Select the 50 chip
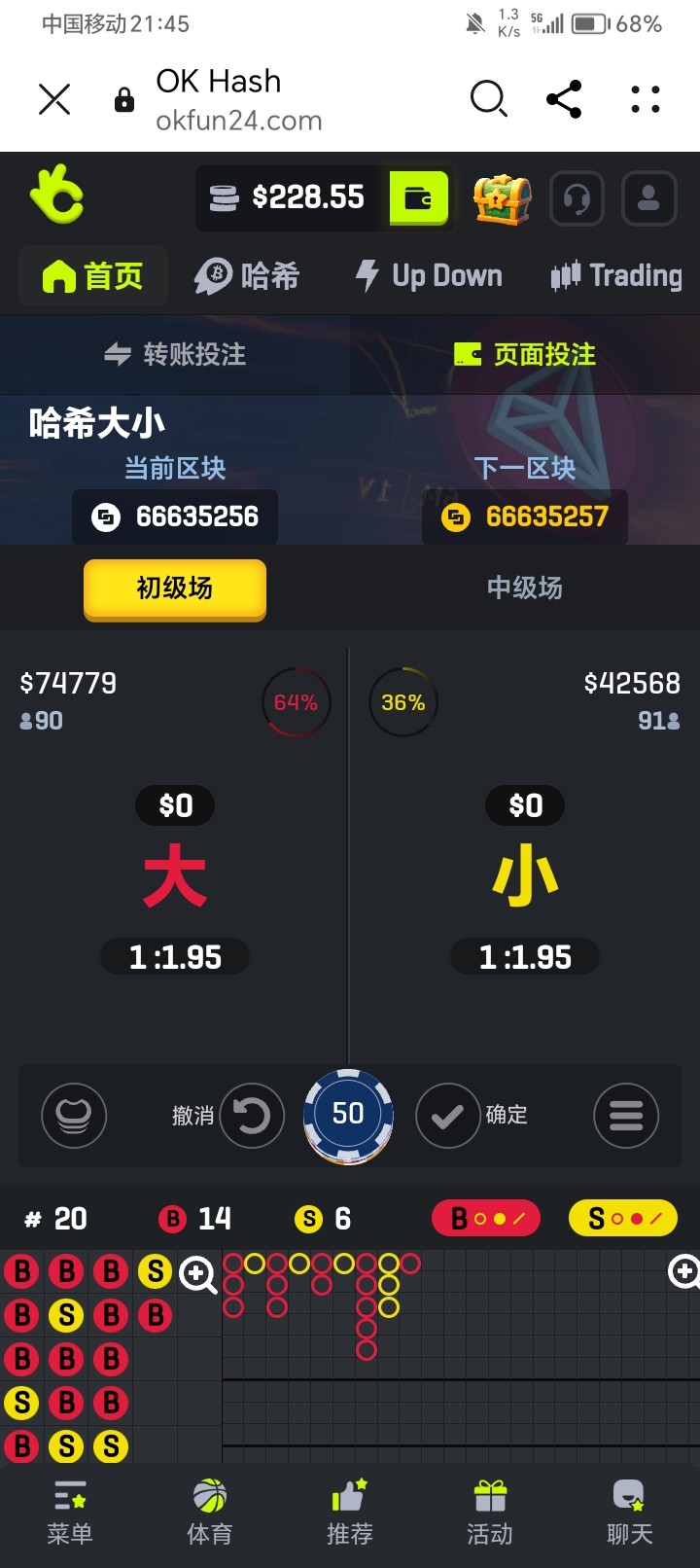 (x=348, y=1115)
